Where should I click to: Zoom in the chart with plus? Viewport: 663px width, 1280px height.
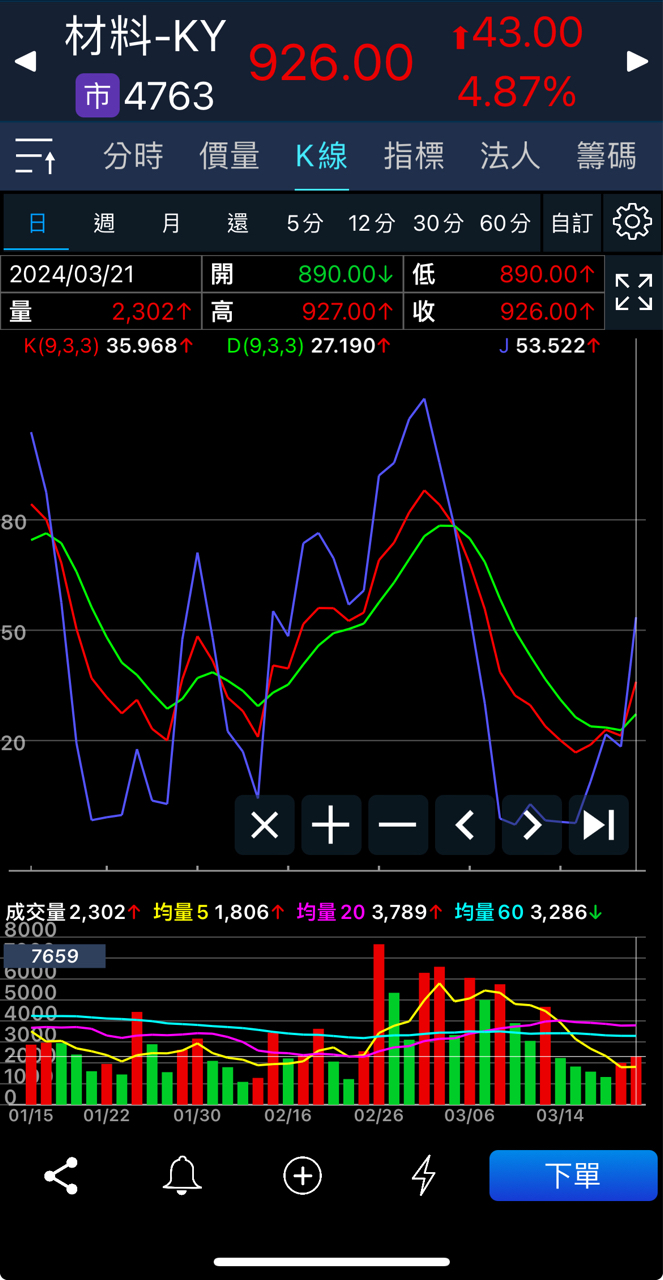coord(331,825)
